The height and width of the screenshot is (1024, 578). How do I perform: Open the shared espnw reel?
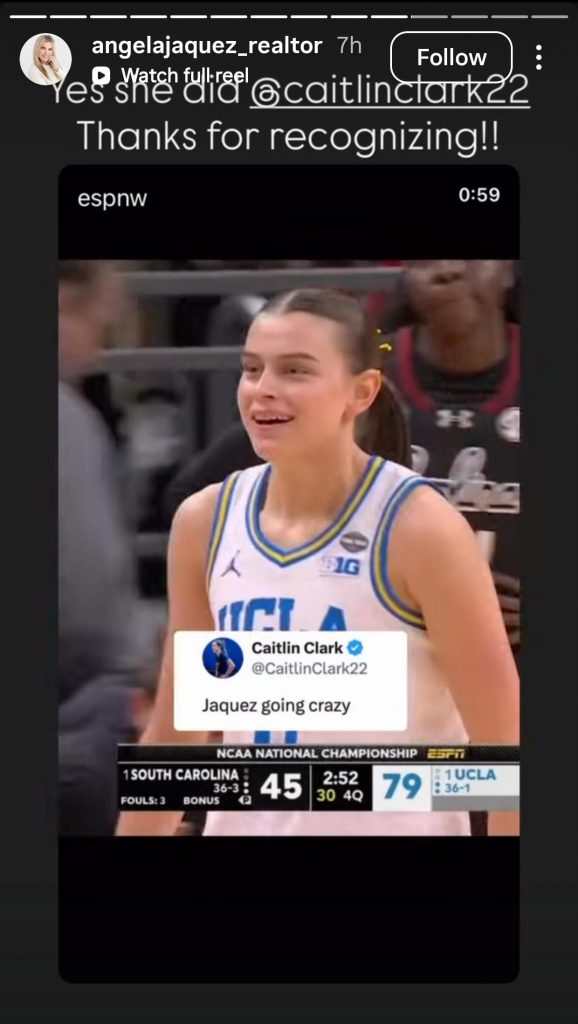(x=289, y=573)
